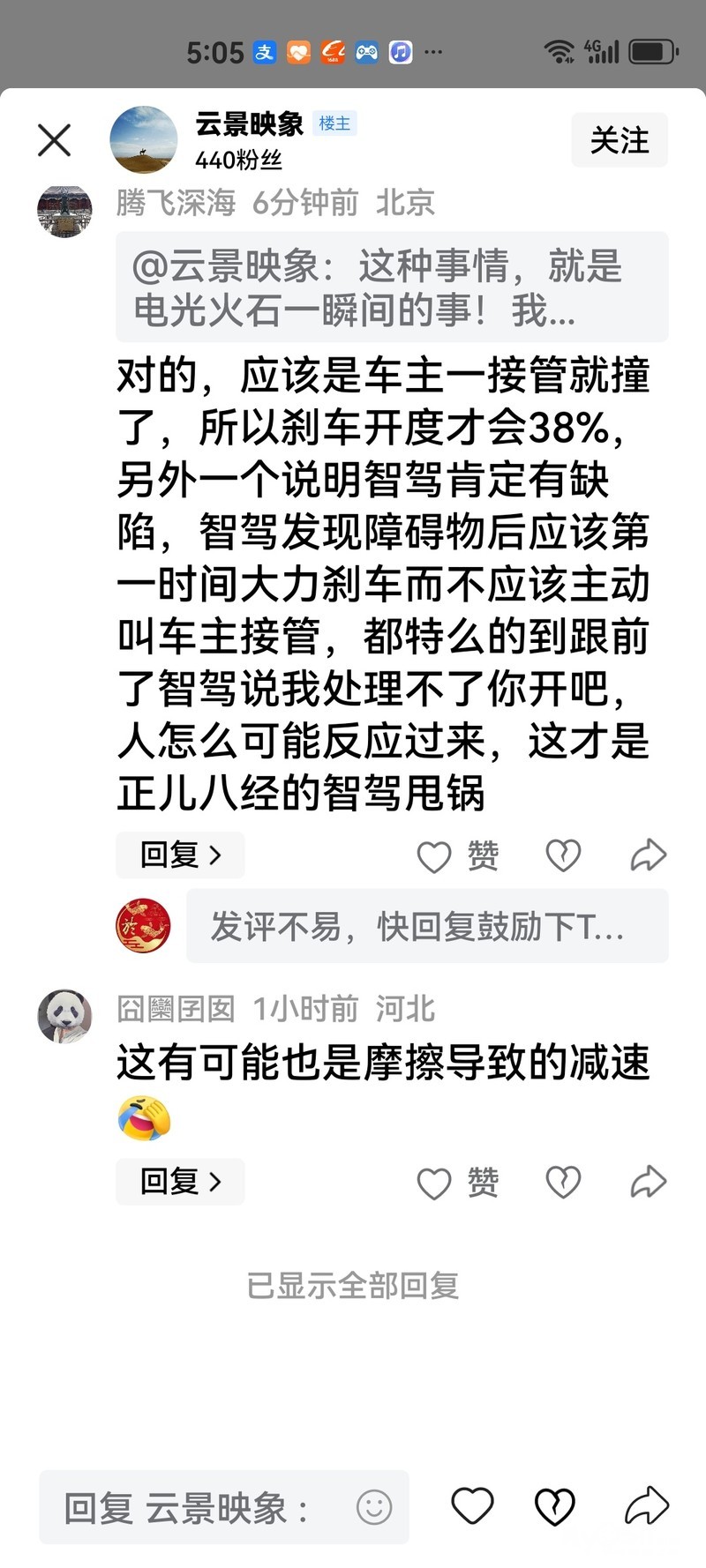Viewport: 706px width, 1568px height.
Task: Open 云景映象's profile avatar
Action: click(x=143, y=140)
